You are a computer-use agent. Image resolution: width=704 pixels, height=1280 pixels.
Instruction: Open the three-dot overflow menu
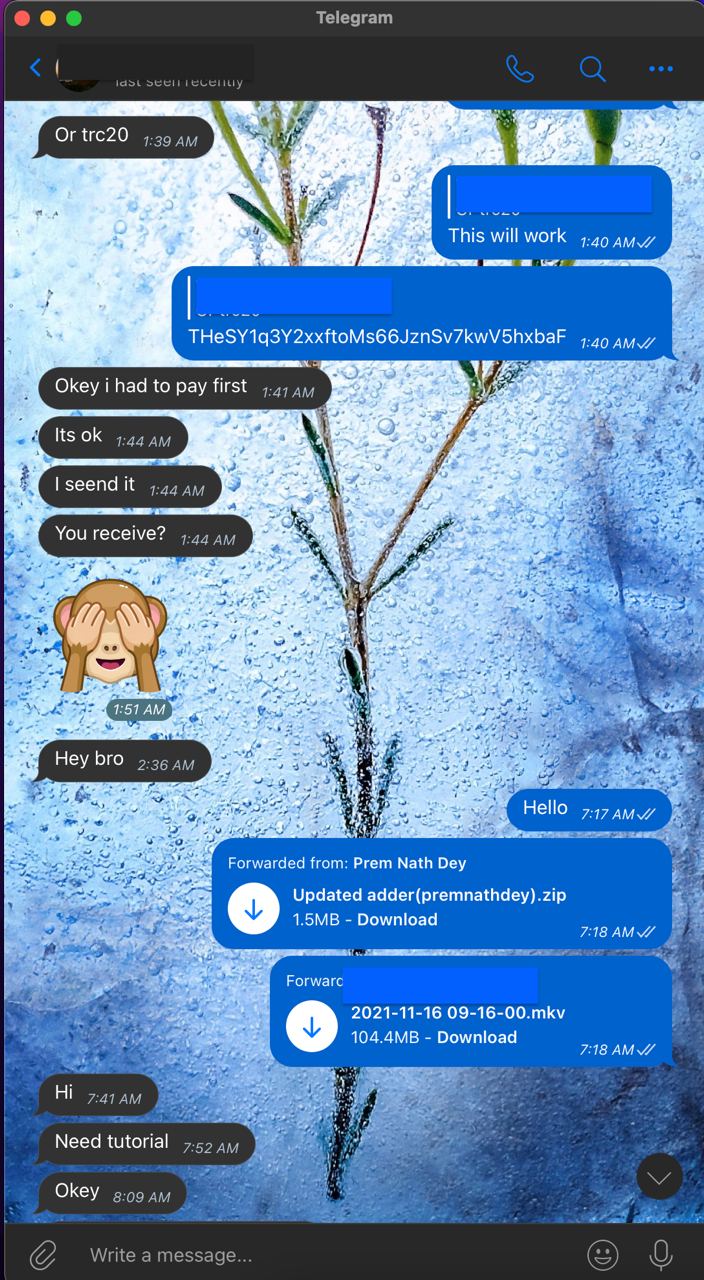coord(661,69)
